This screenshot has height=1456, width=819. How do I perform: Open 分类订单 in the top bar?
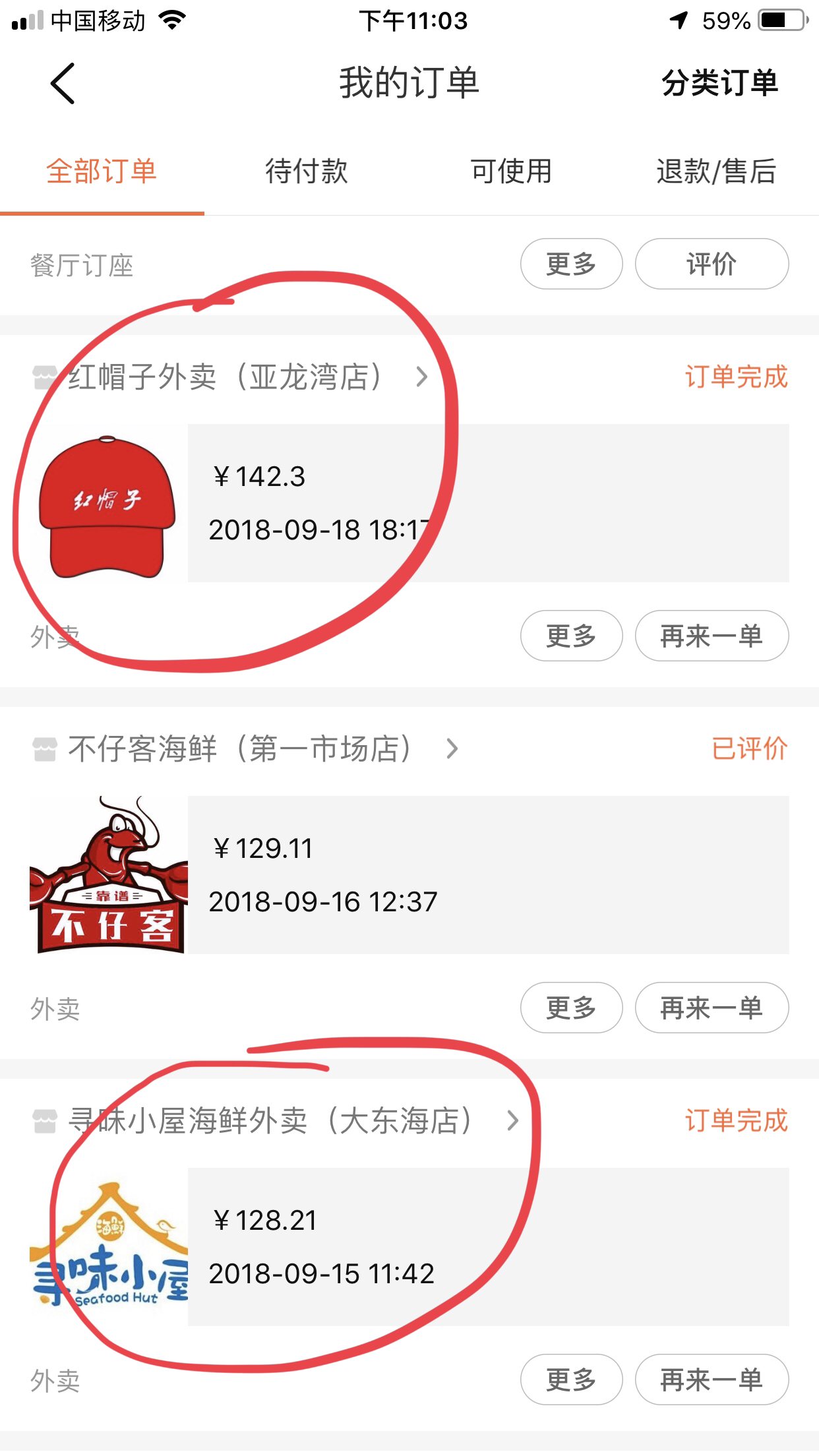719,84
